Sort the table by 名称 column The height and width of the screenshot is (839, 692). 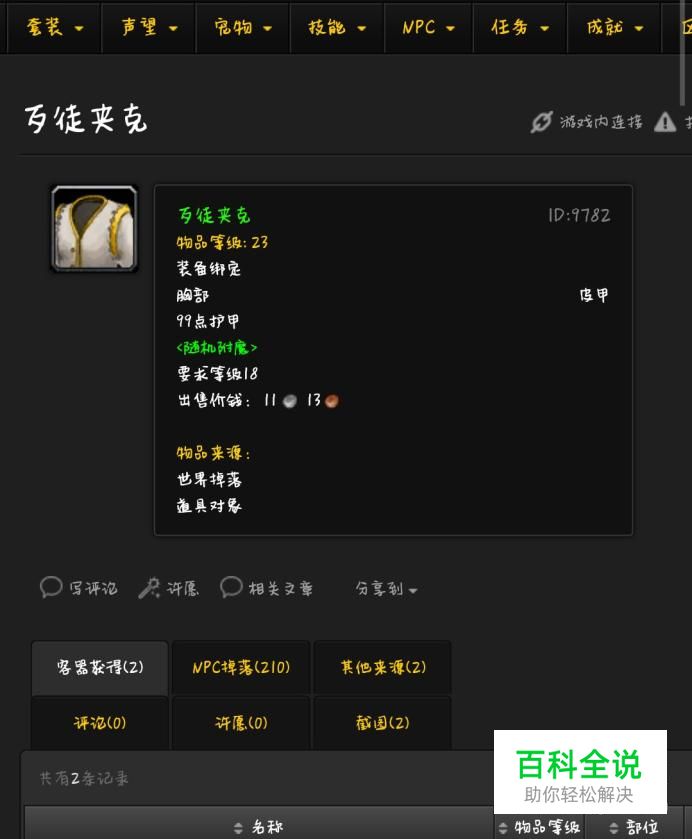258,827
